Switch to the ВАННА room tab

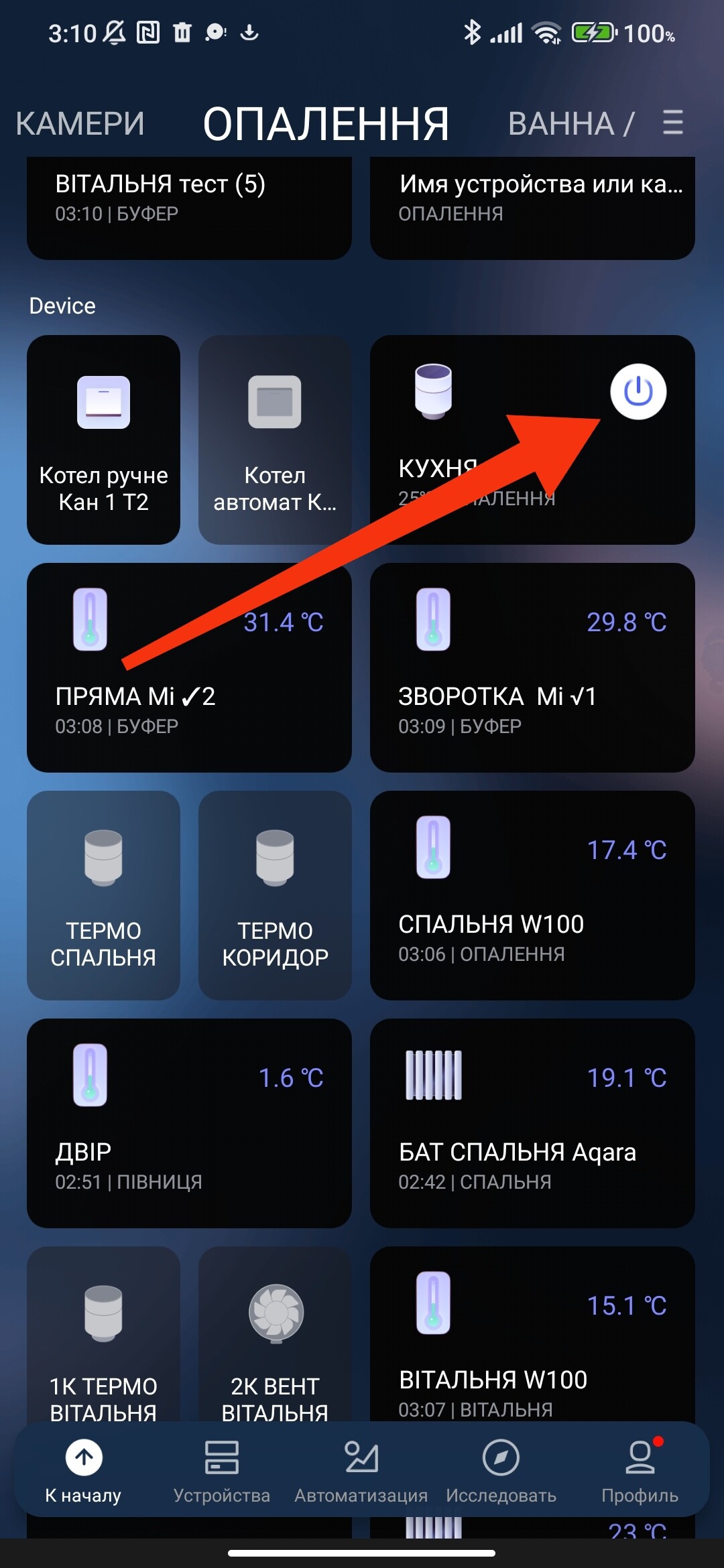(x=570, y=124)
